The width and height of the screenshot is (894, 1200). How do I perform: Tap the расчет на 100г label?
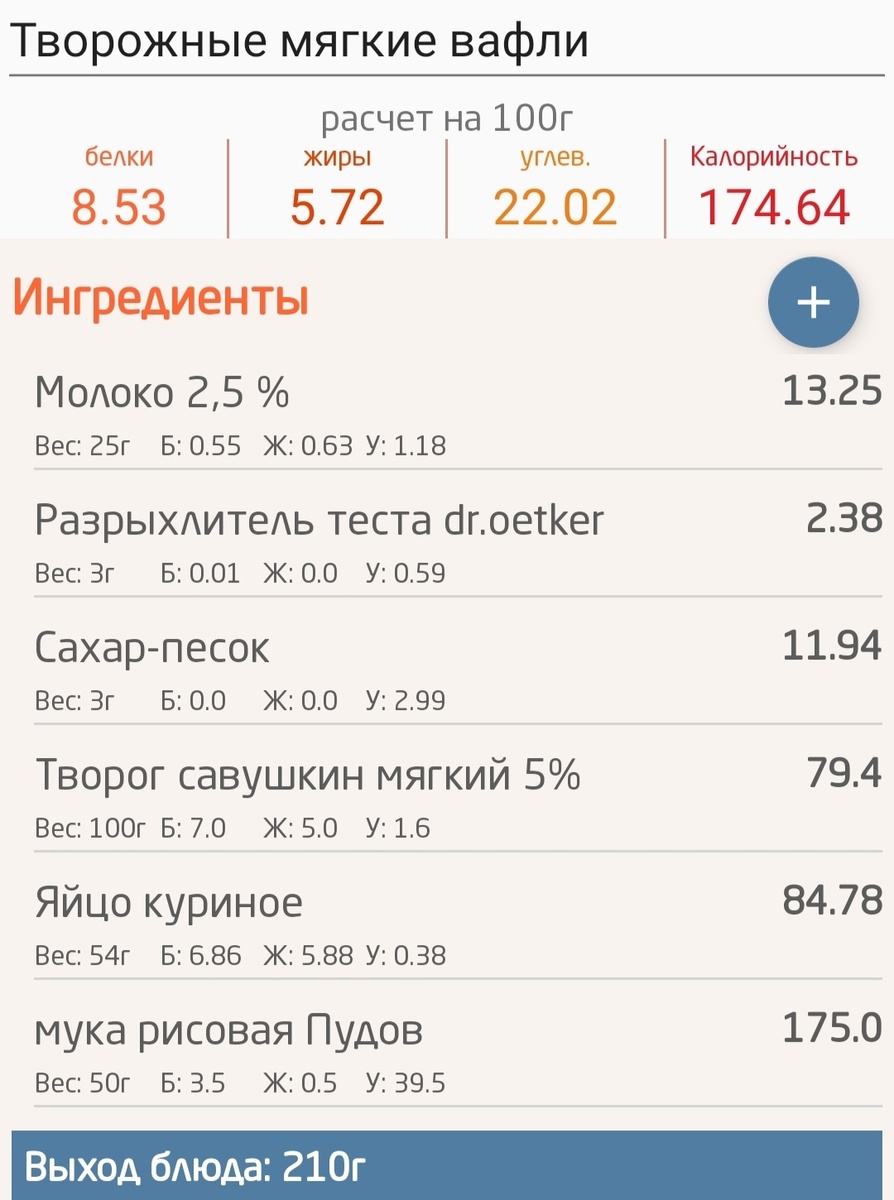[447, 118]
